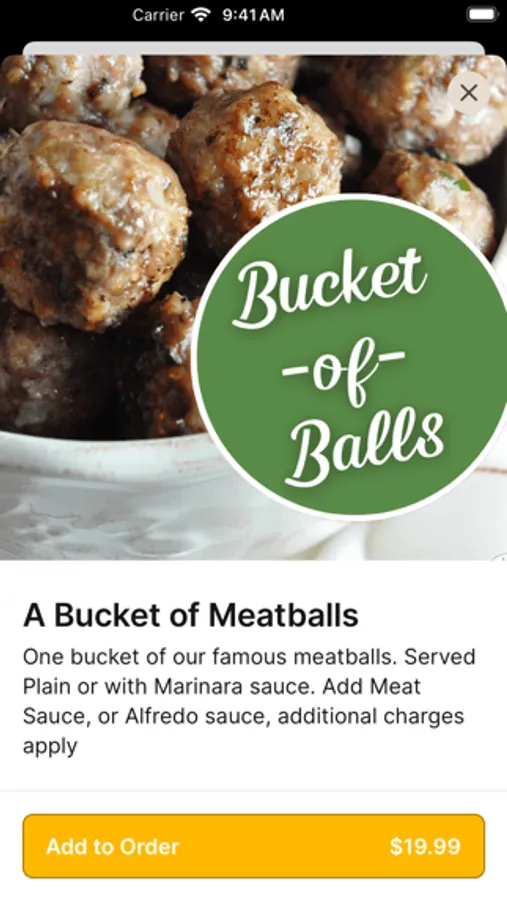Add to Order for $19.99
This screenshot has width=507, height=900.
254,845
